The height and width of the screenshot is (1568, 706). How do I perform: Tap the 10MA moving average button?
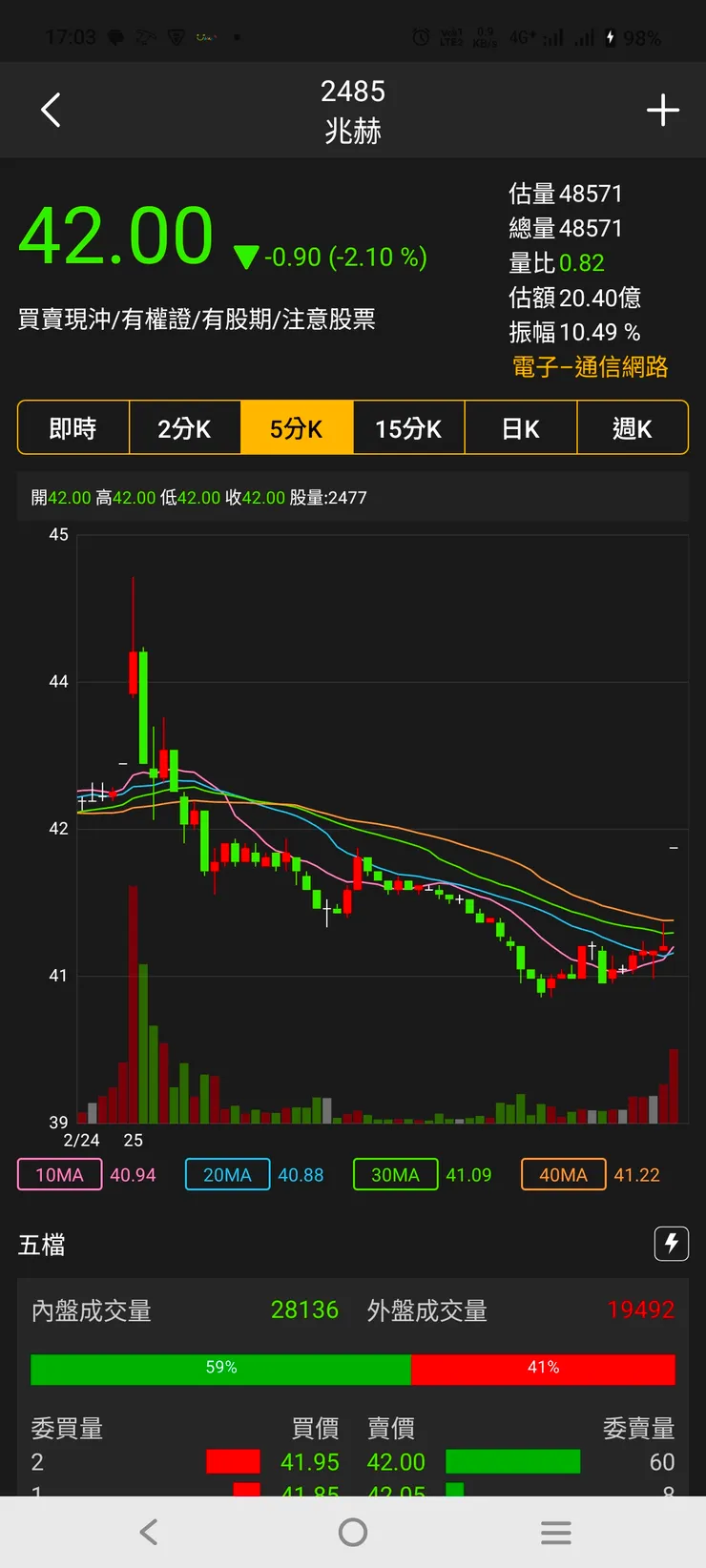(59, 1175)
